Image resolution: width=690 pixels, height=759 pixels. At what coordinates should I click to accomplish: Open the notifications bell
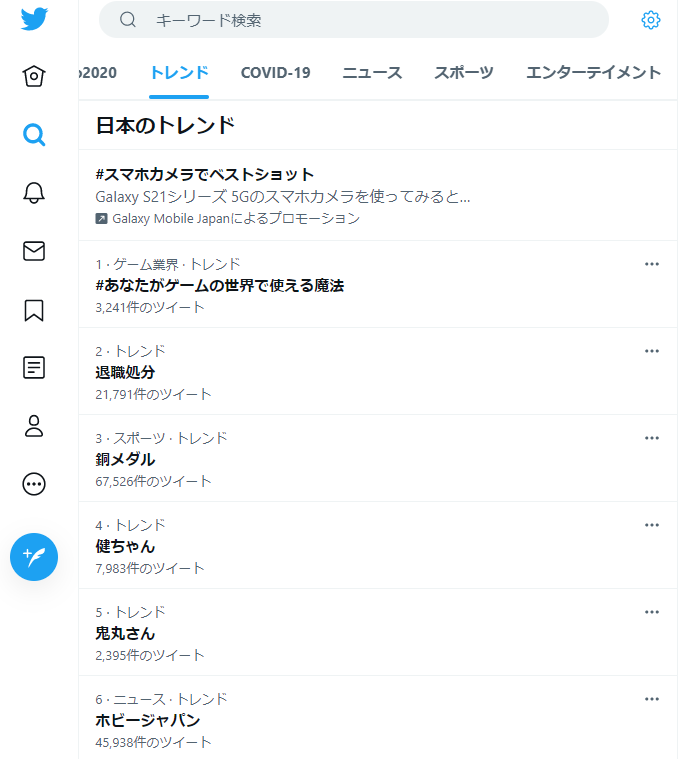click(x=34, y=193)
